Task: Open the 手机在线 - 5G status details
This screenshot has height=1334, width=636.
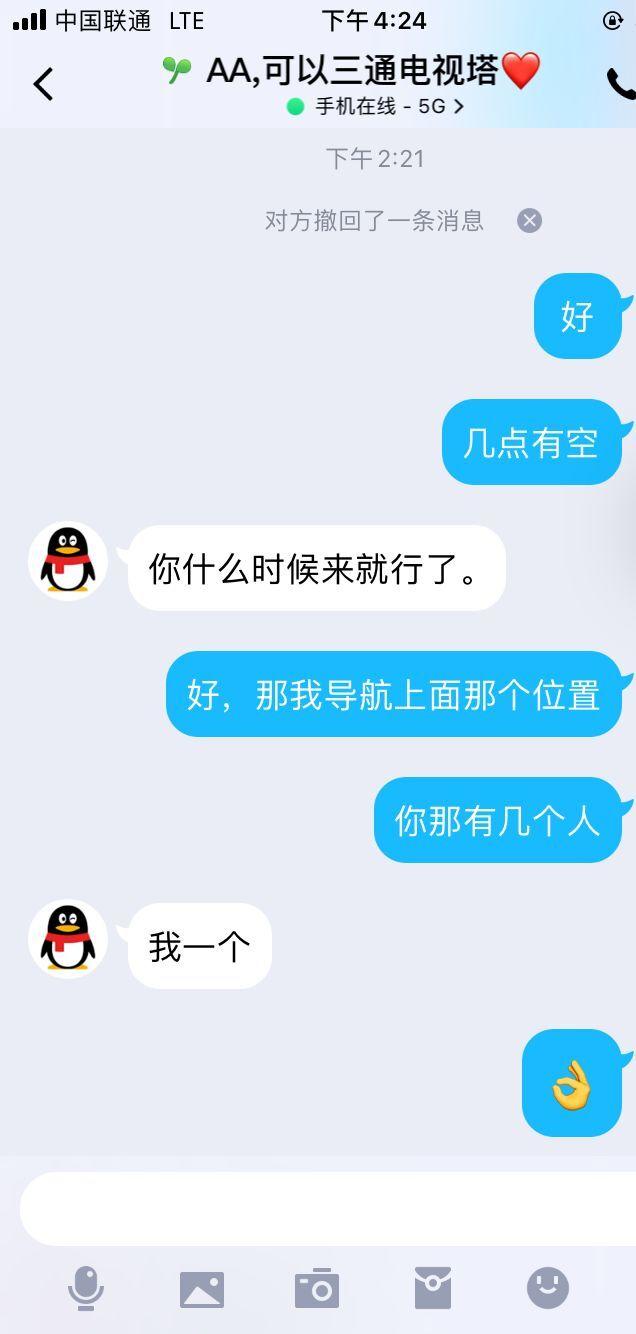Action: pos(376,106)
